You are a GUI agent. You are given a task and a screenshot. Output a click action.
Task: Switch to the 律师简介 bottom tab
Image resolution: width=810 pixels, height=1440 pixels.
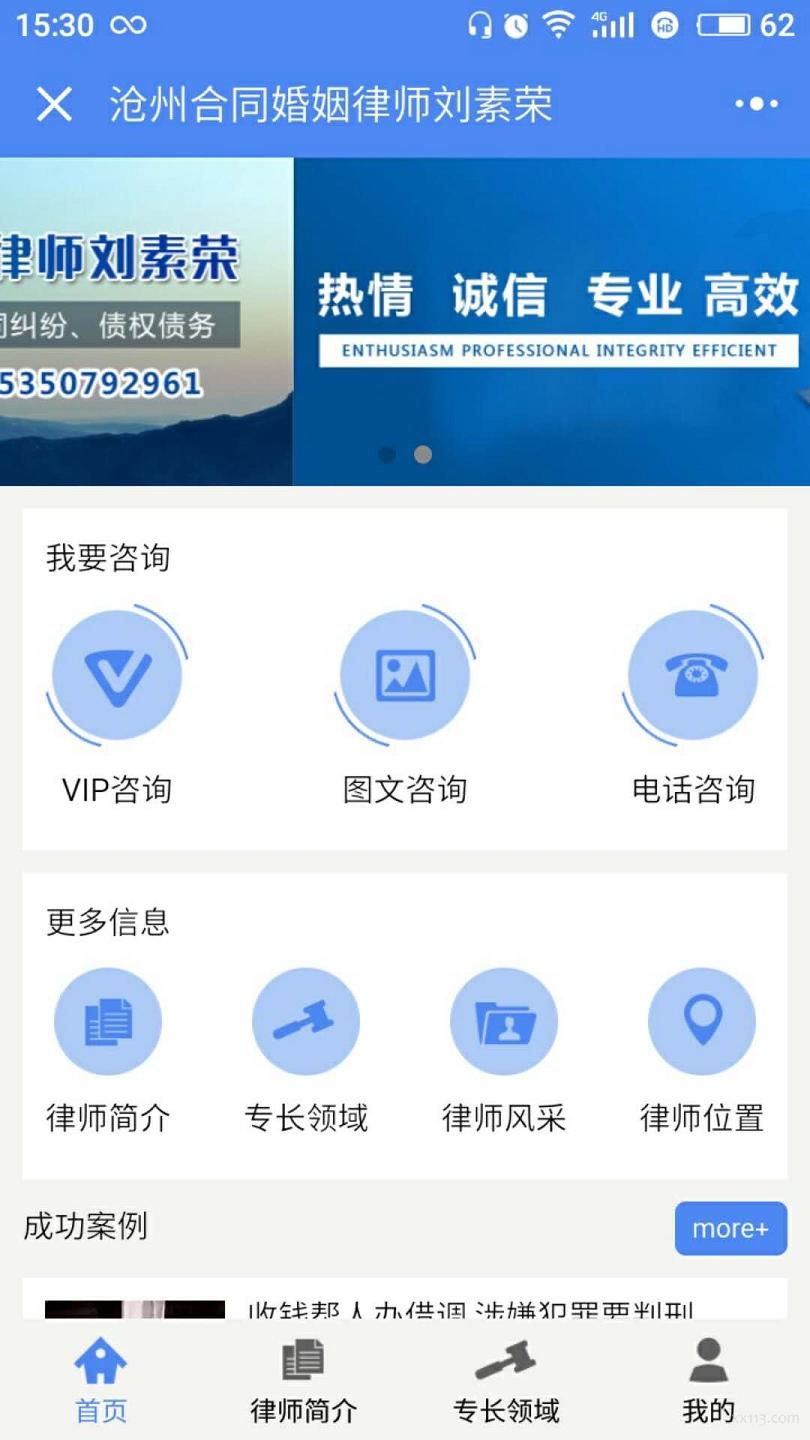[303, 1382]
